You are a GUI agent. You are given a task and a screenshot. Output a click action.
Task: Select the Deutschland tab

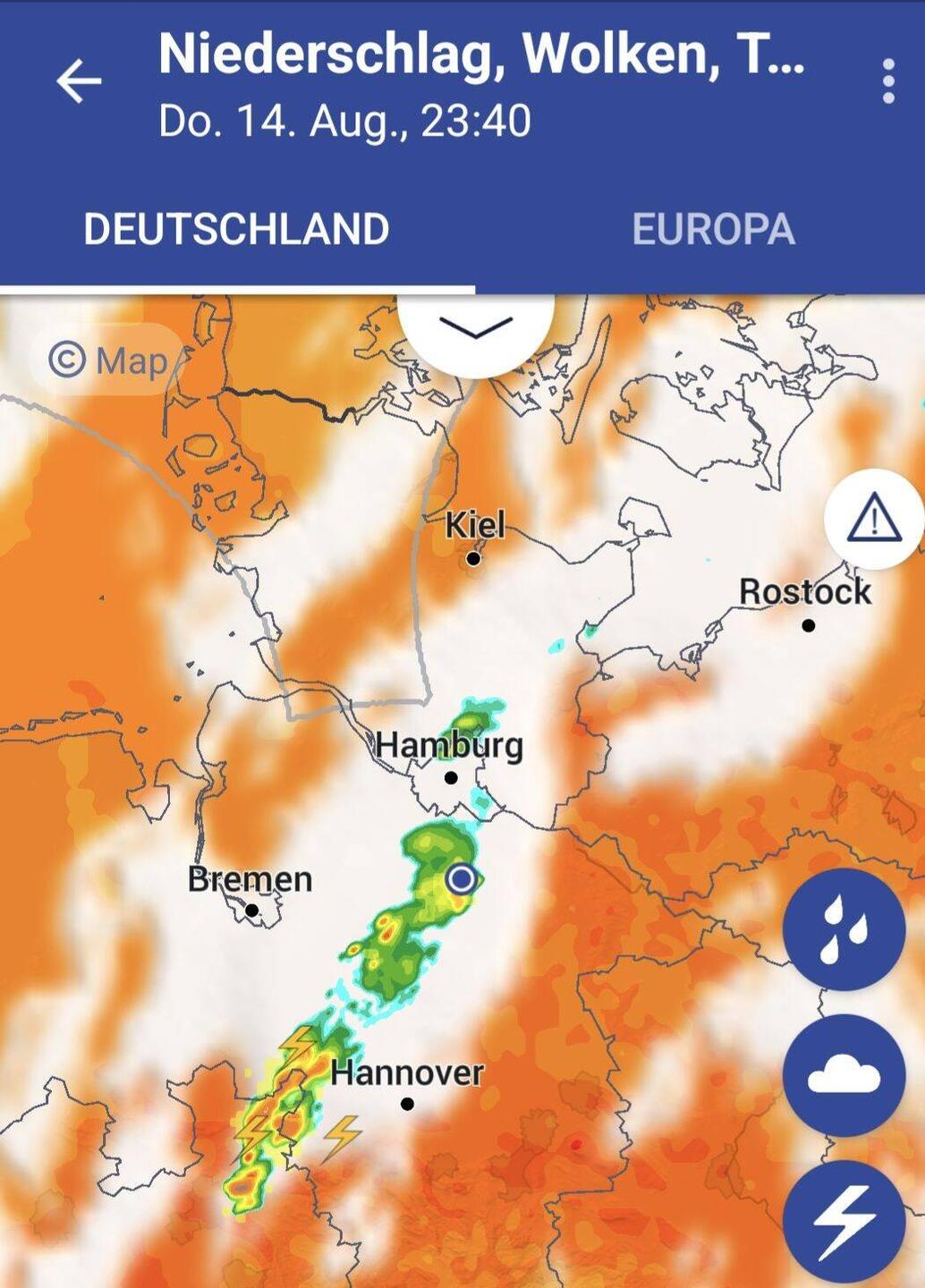236,229
